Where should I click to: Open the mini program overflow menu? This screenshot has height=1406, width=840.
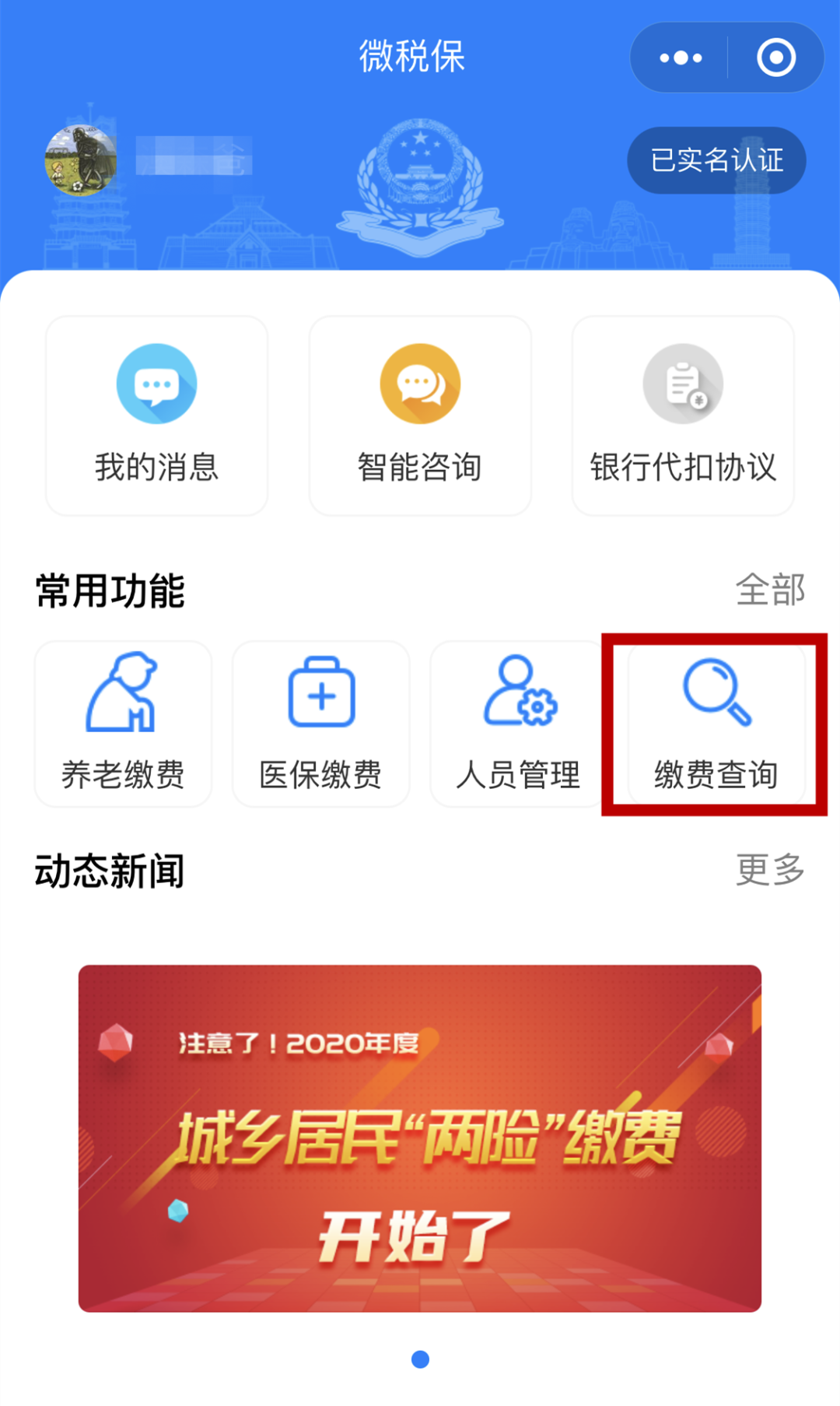tap(681, 58)
